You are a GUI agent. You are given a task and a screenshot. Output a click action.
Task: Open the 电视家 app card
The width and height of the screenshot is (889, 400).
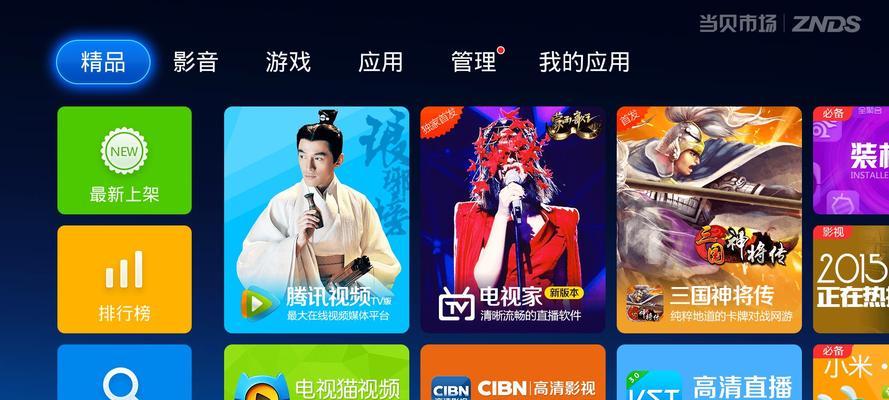click(x=512, y=220)
